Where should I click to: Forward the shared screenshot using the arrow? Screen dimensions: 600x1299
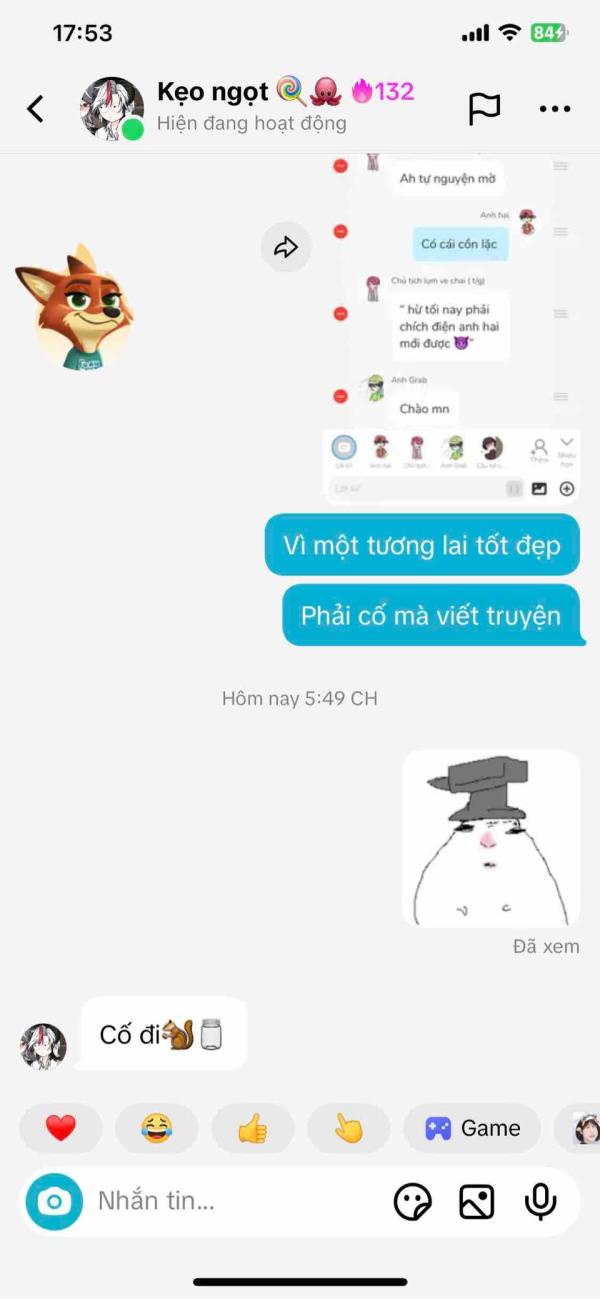pyautogui.click(x=286, y=247)
